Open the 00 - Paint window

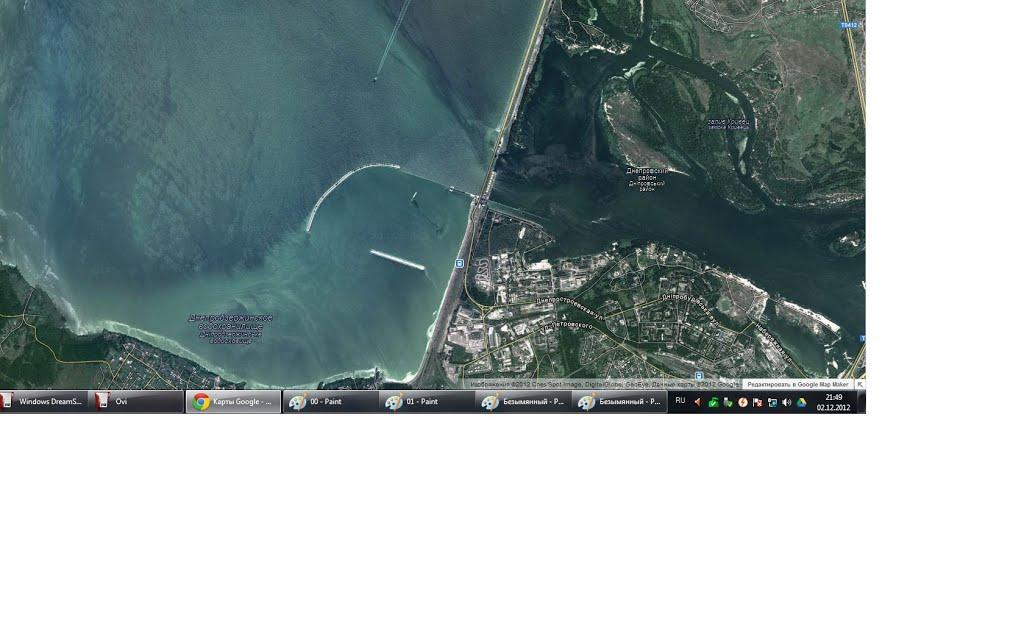click(330, 402)
